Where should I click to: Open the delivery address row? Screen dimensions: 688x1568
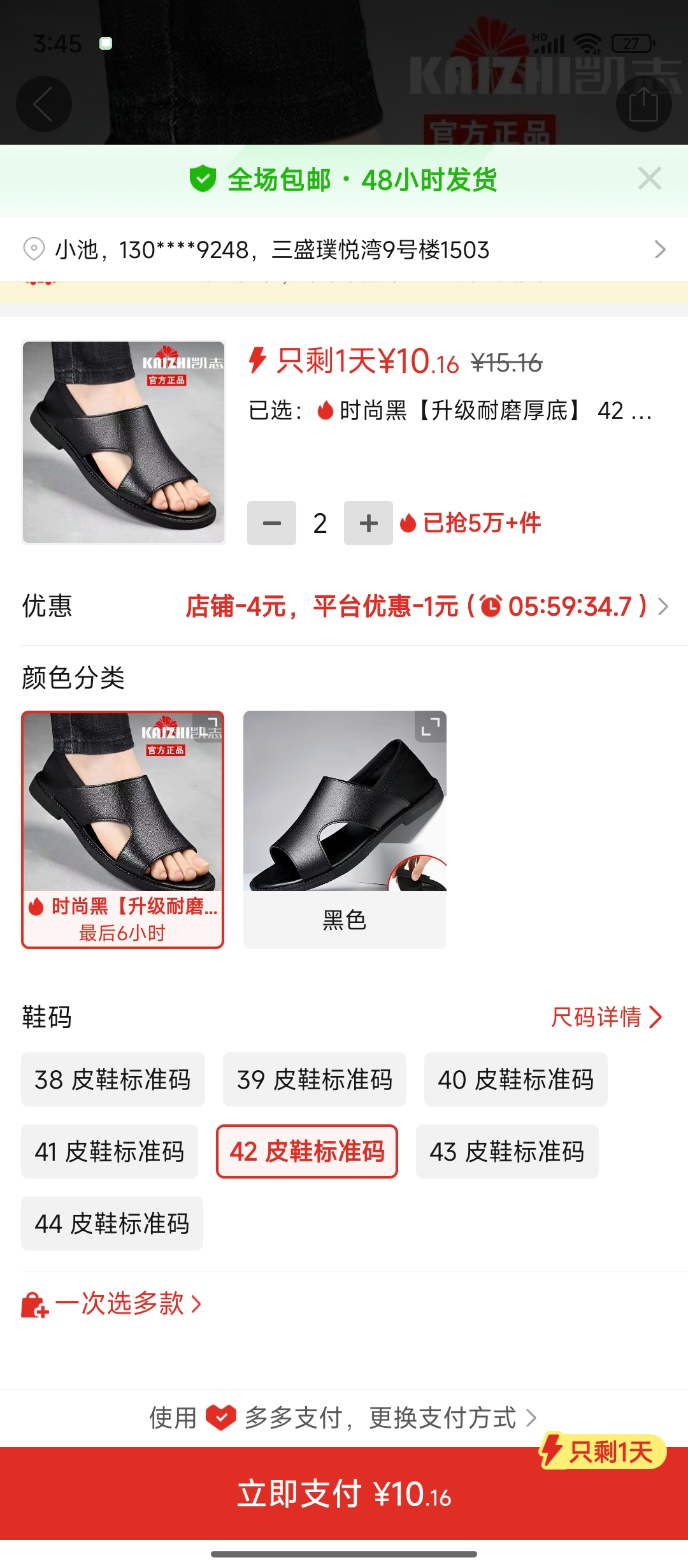pos(344,249)
